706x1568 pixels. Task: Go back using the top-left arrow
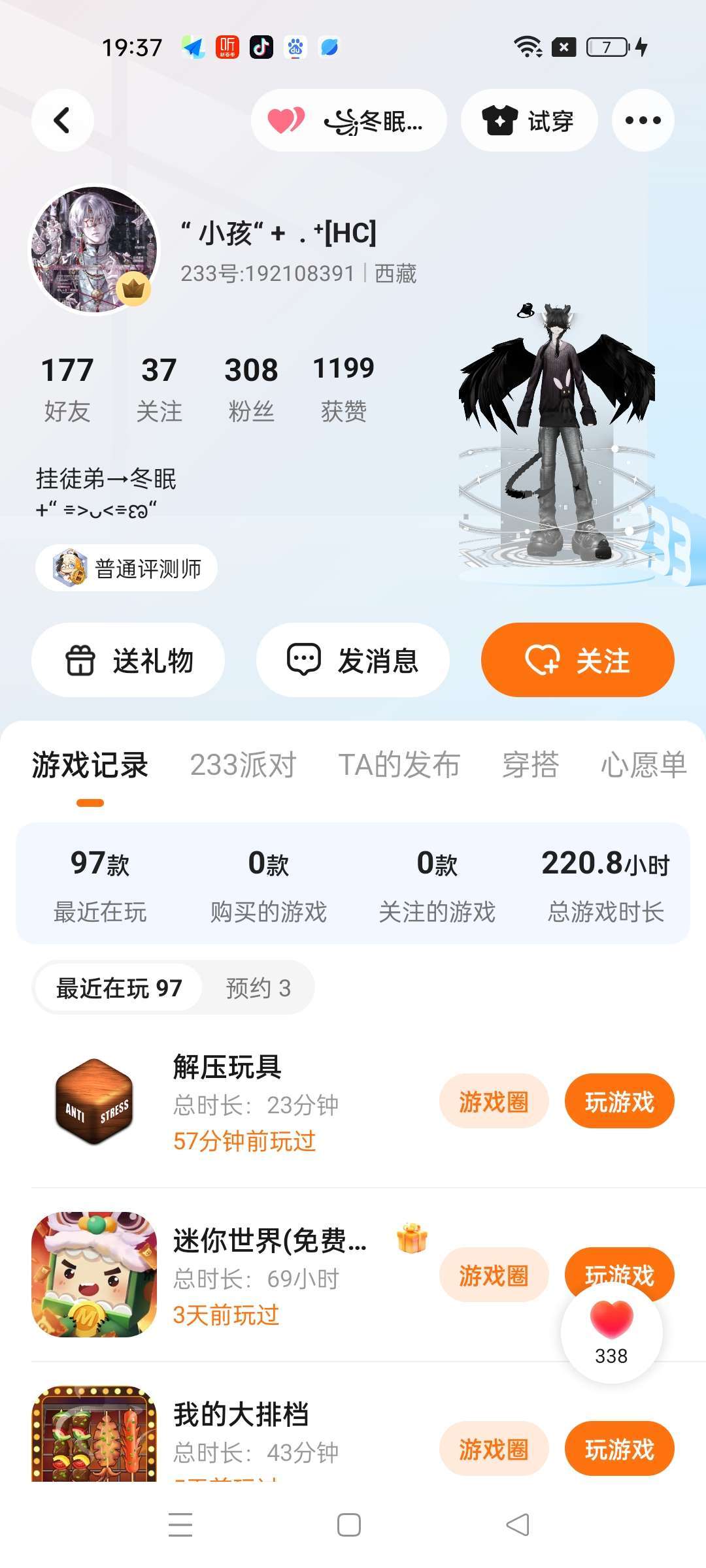click(x=63, y=120)
